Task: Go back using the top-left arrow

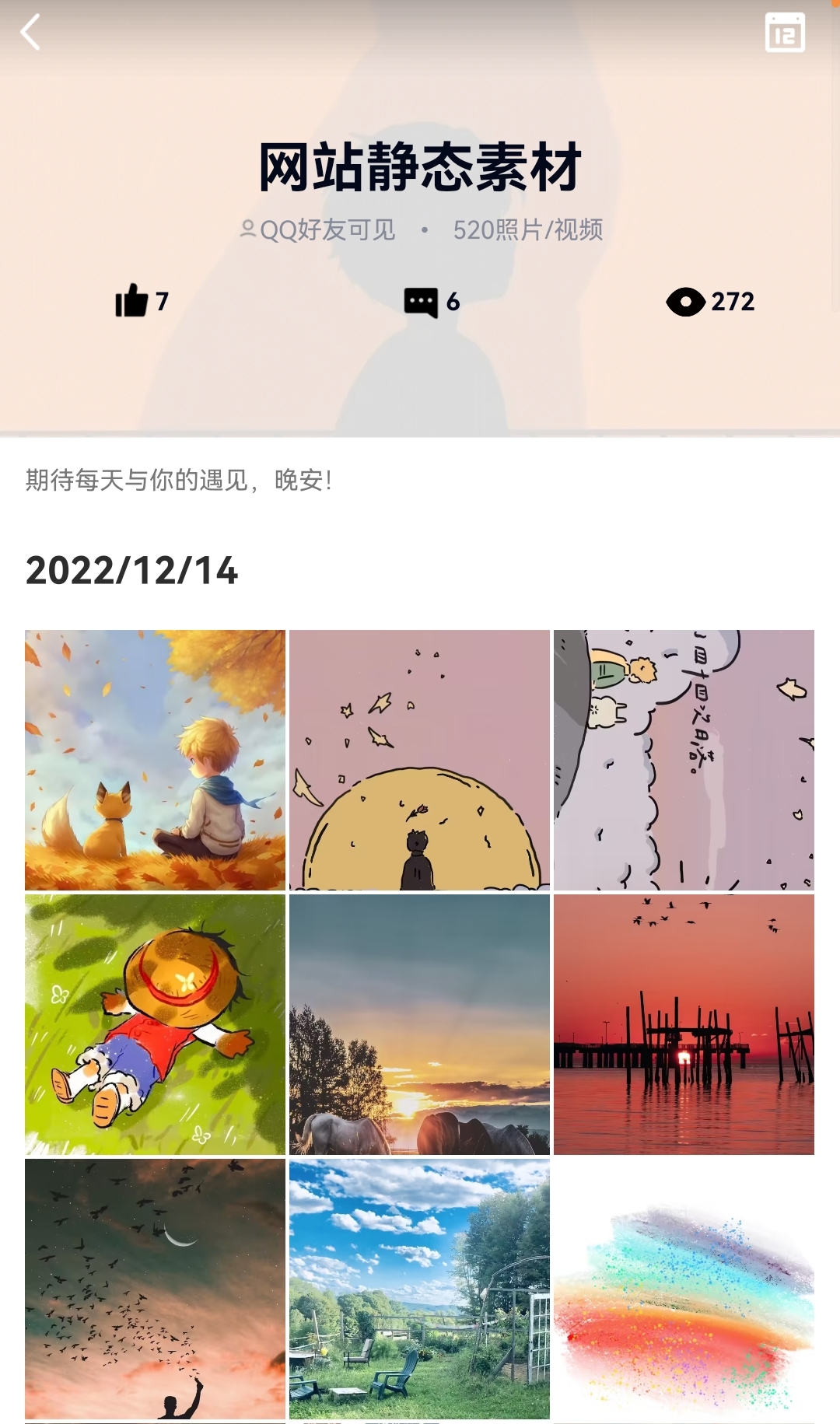Action: pos(30,33)
